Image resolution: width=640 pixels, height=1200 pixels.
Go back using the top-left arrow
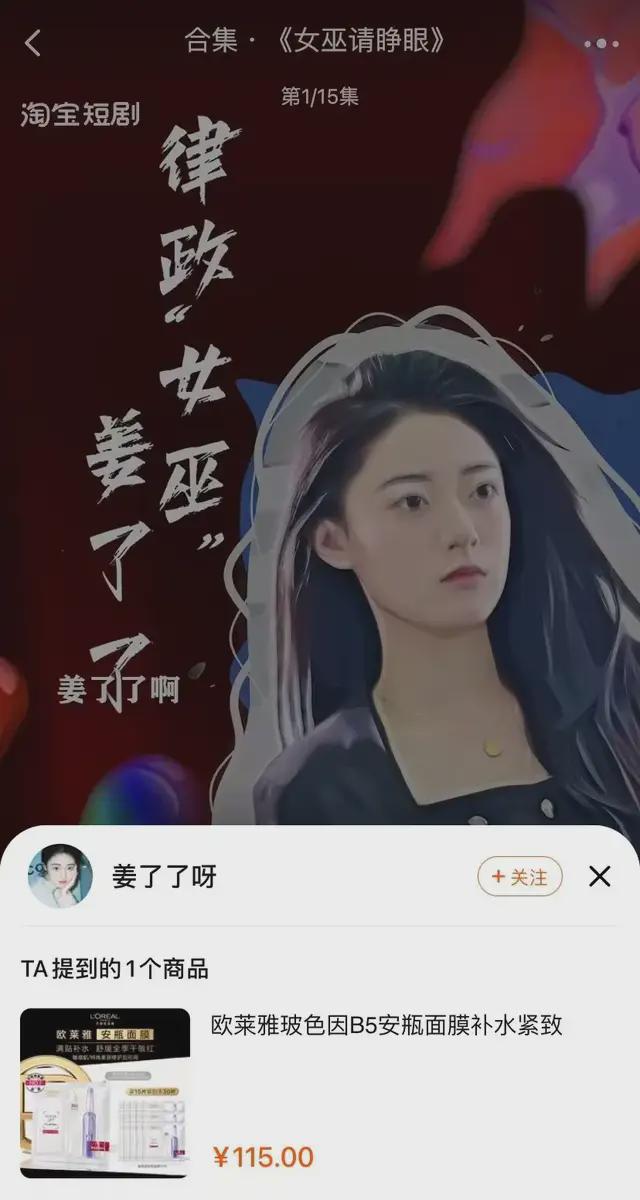point(33,43)
